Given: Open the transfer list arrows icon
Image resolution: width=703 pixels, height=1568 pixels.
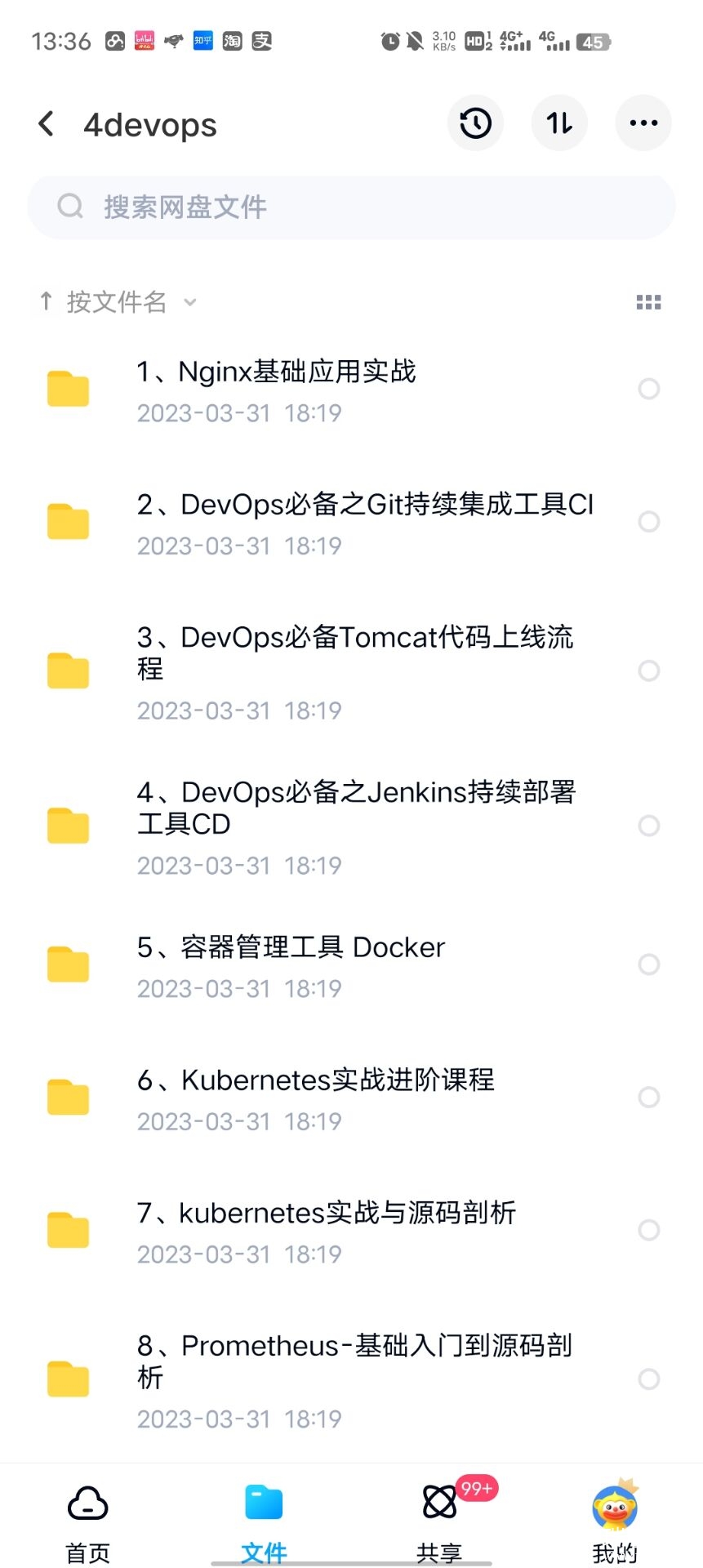Looking at the screenshot, I should click(x=559, y=123).
